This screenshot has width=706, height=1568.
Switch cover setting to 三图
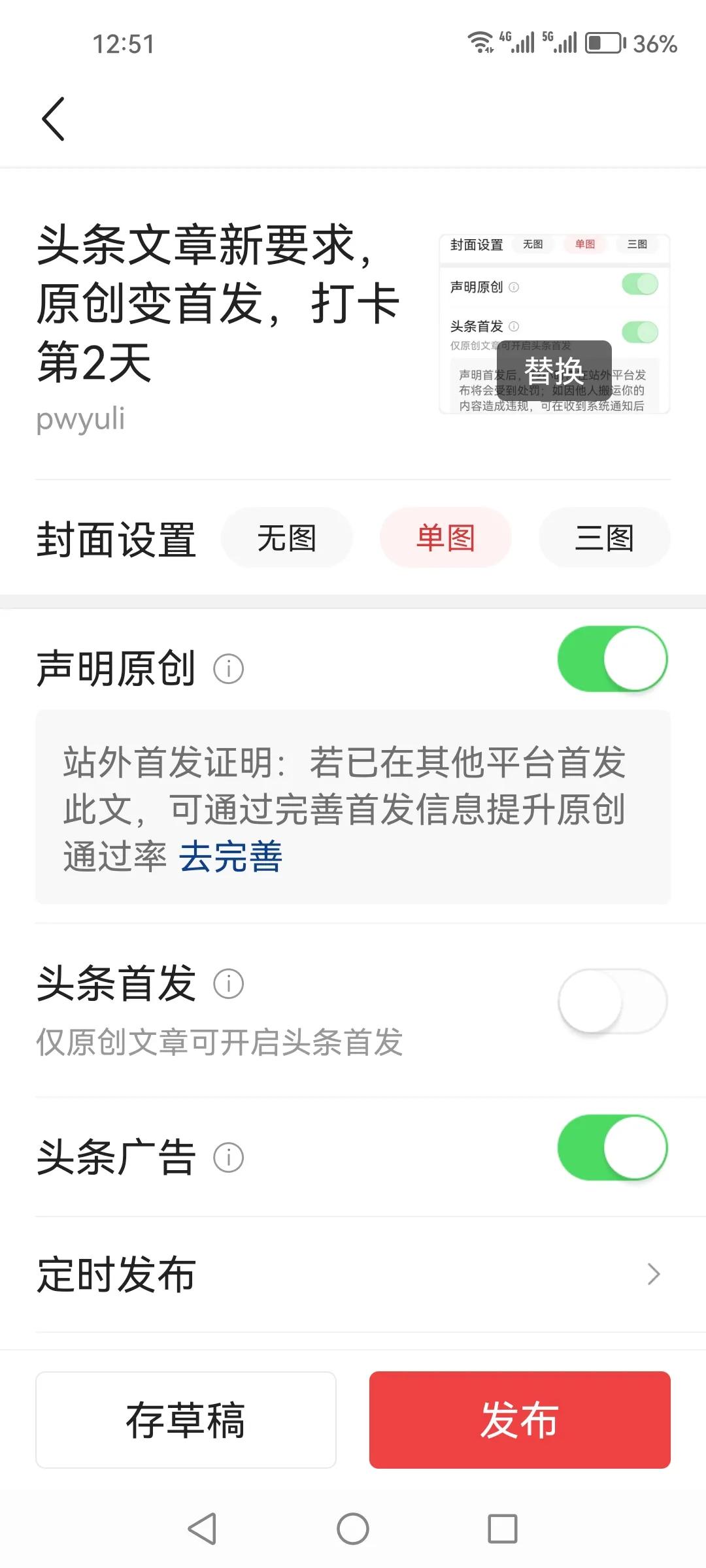click(604, 538)
